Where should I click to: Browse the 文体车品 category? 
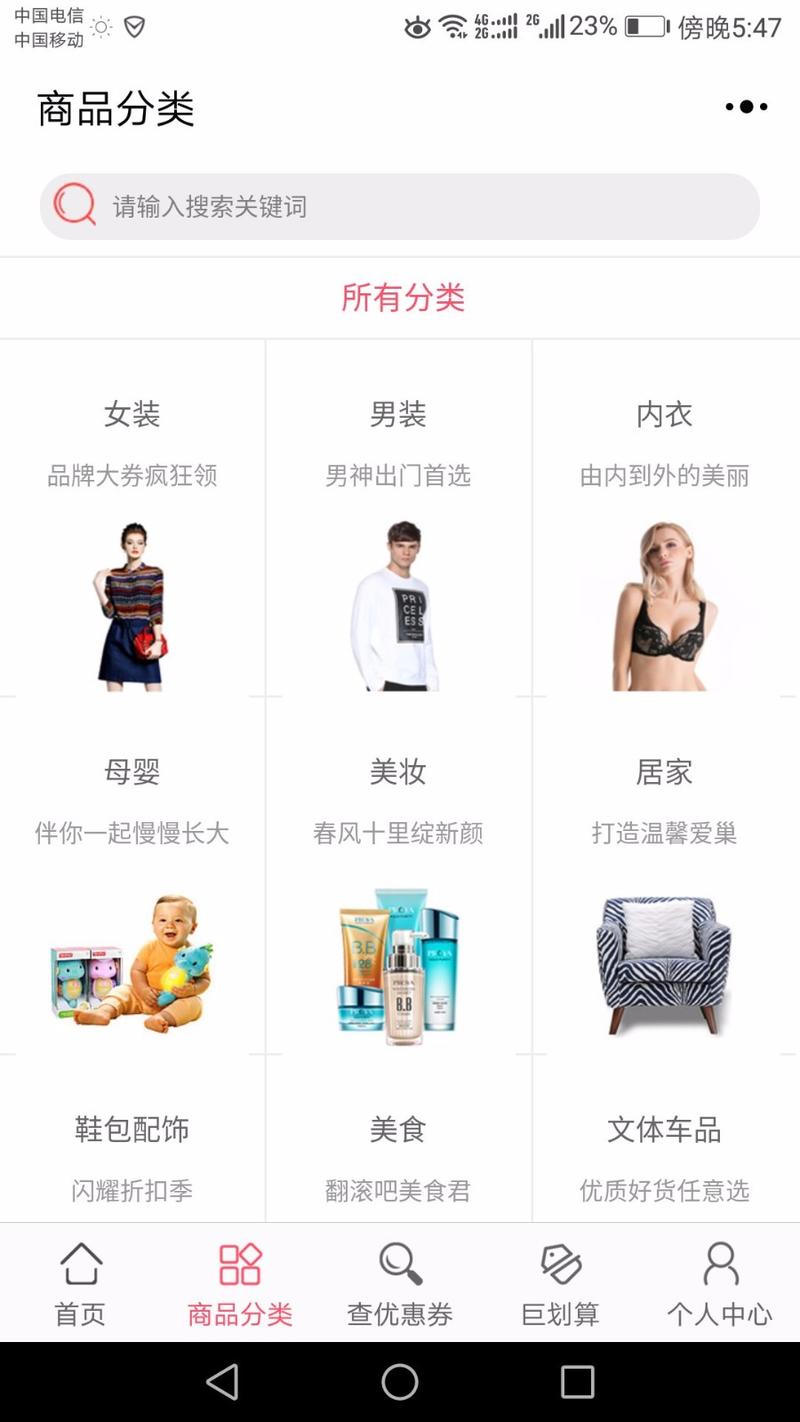coord(665,1150)
